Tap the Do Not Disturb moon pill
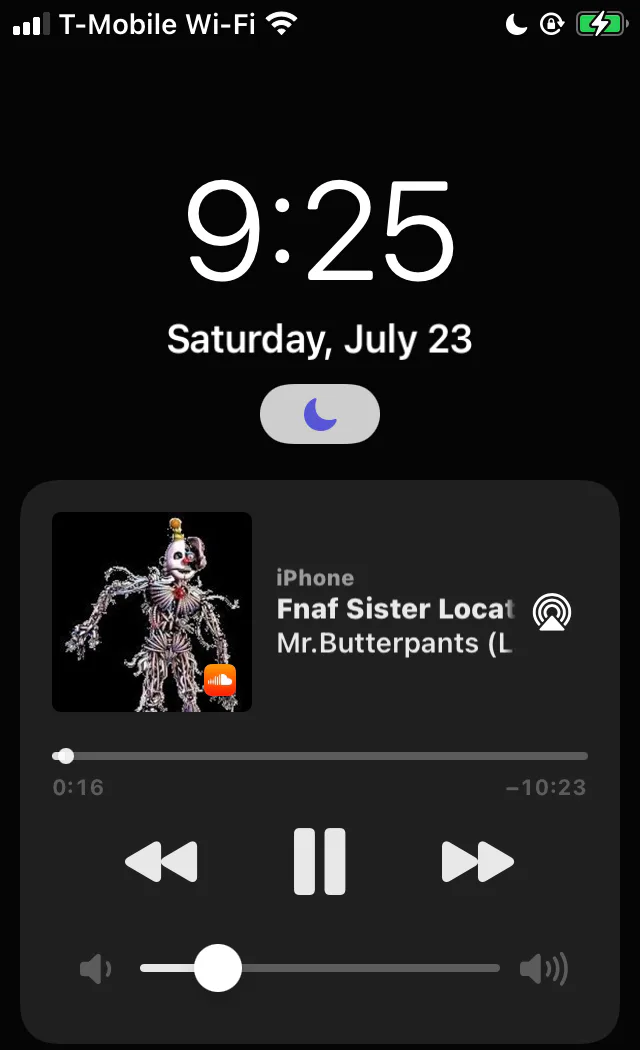This screenshot has width=640, height=1050. click(320, 413)
